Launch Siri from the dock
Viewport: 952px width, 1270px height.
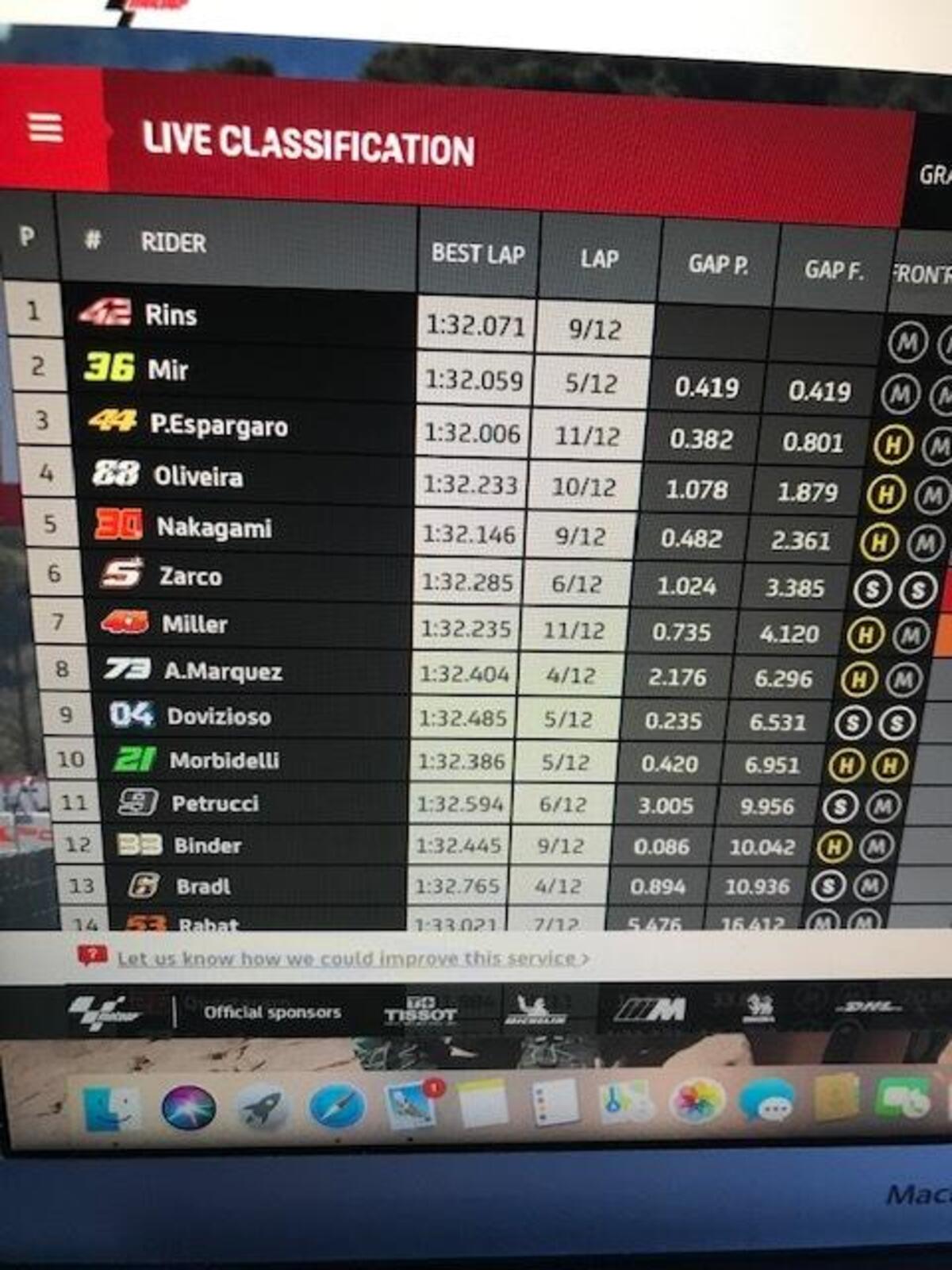188,1107
